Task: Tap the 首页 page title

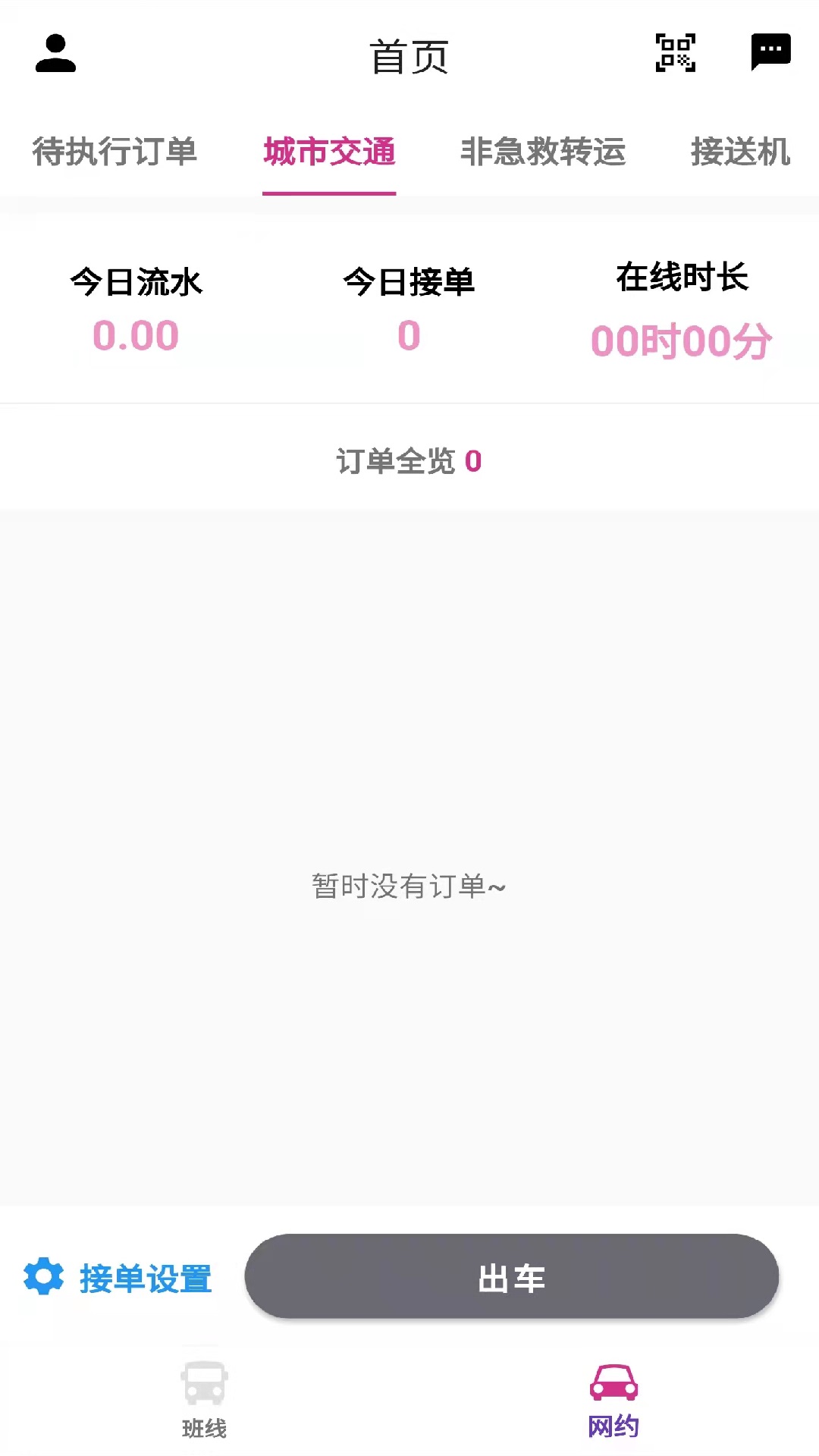Action: [409, 56]
